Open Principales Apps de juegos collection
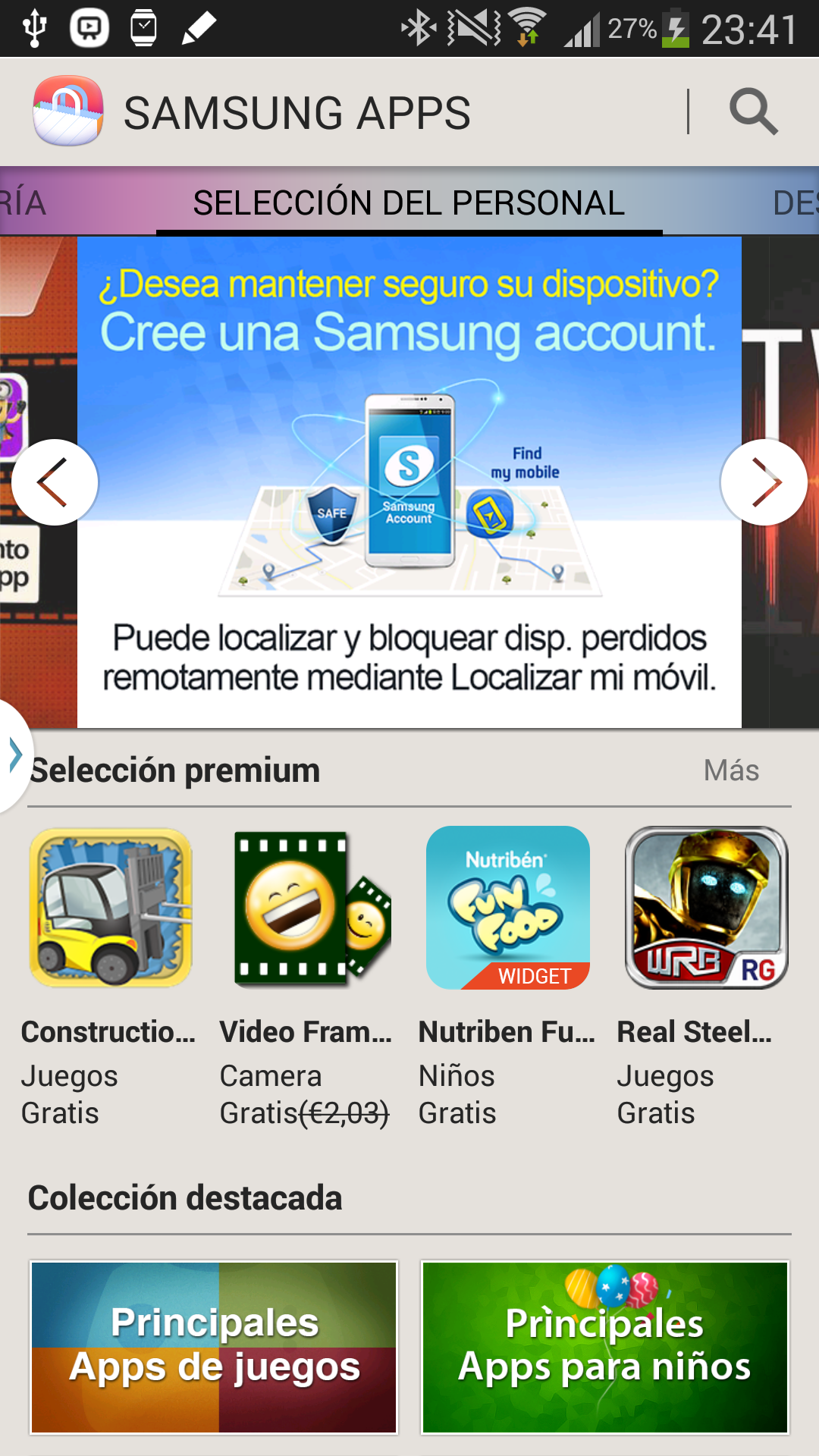819x1456 pixels. coord(214,1347)
